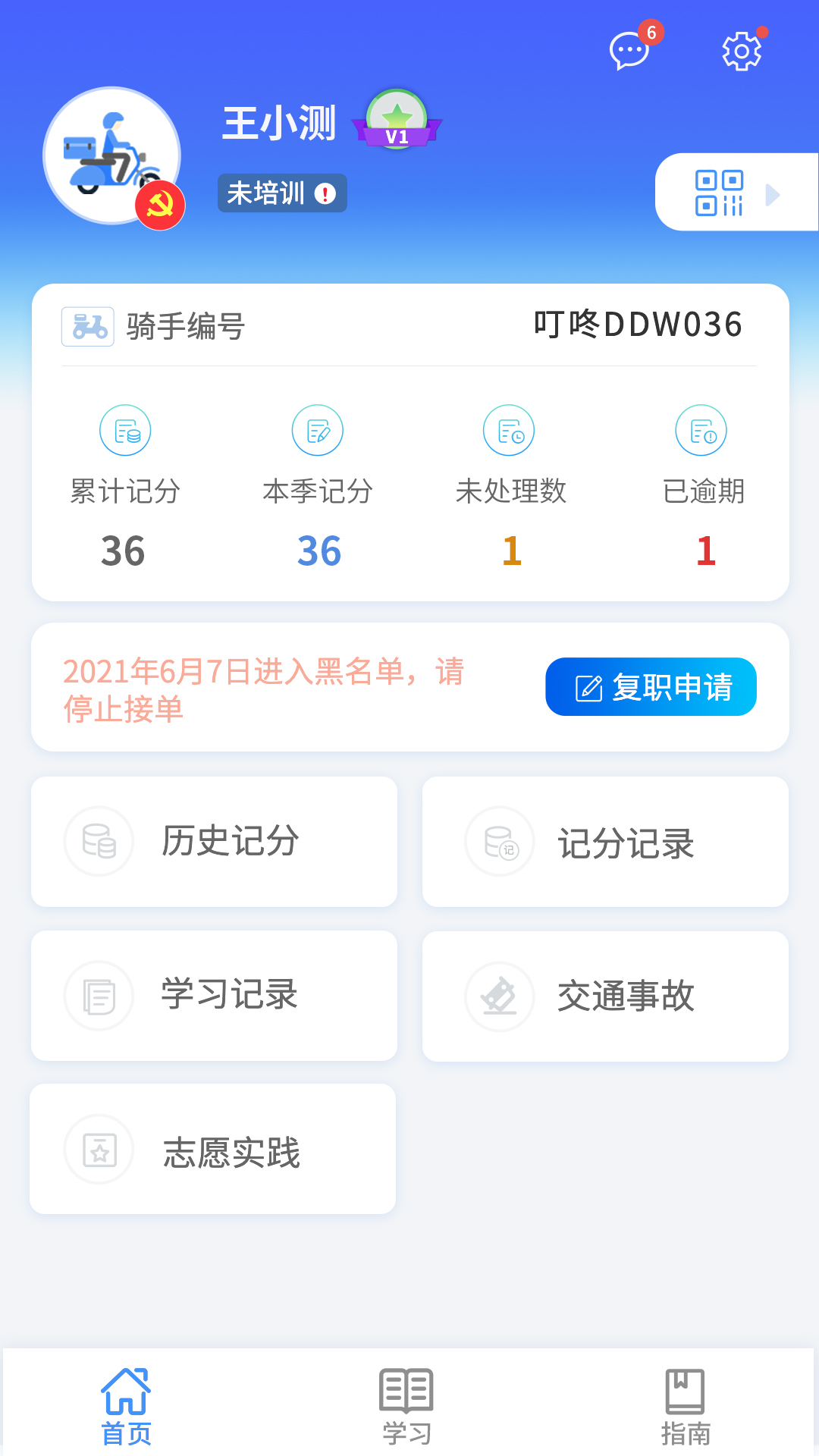Switch to the 学习 tab

click(x=406, y=1407)
